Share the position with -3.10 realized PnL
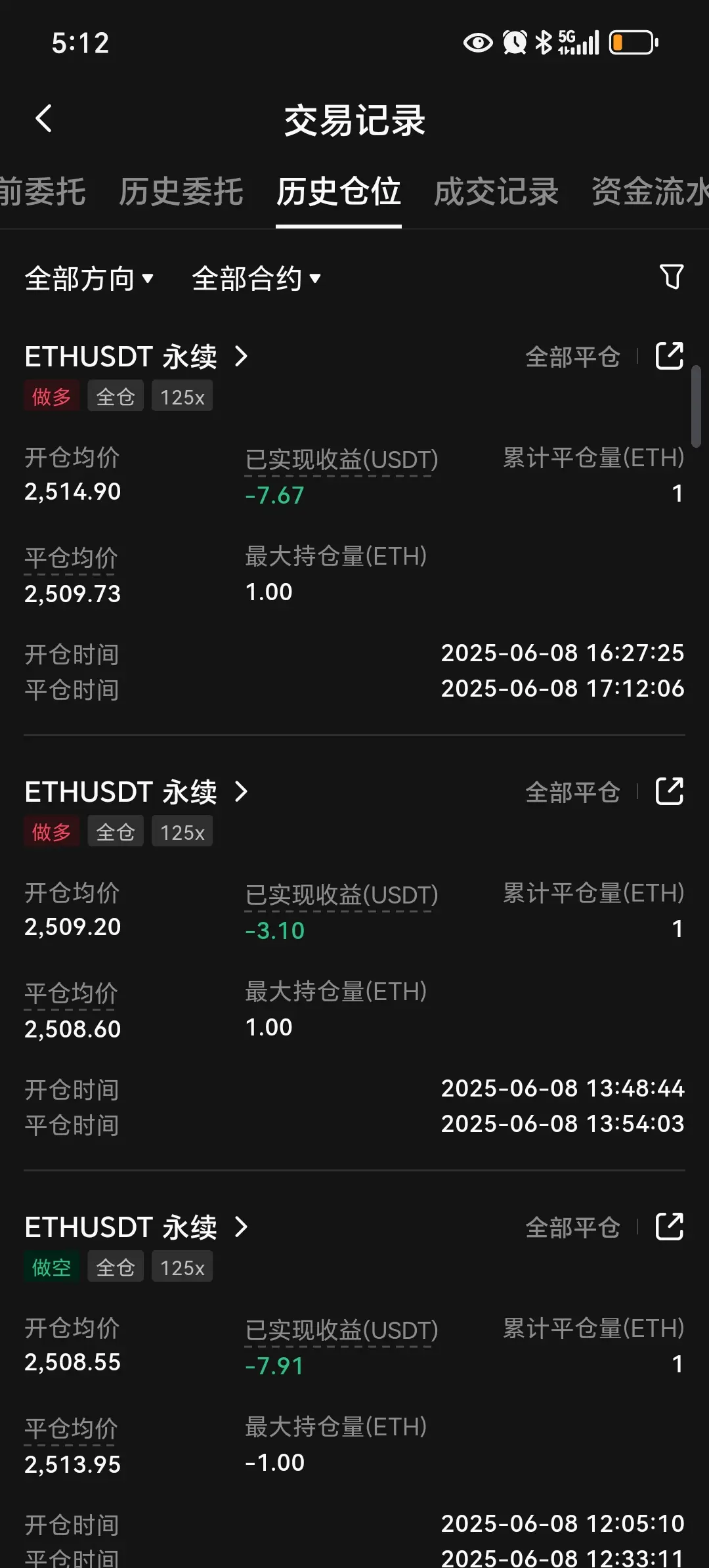Image resolution: width=709 pixels, height=1568 pixels. pos(670,791)
